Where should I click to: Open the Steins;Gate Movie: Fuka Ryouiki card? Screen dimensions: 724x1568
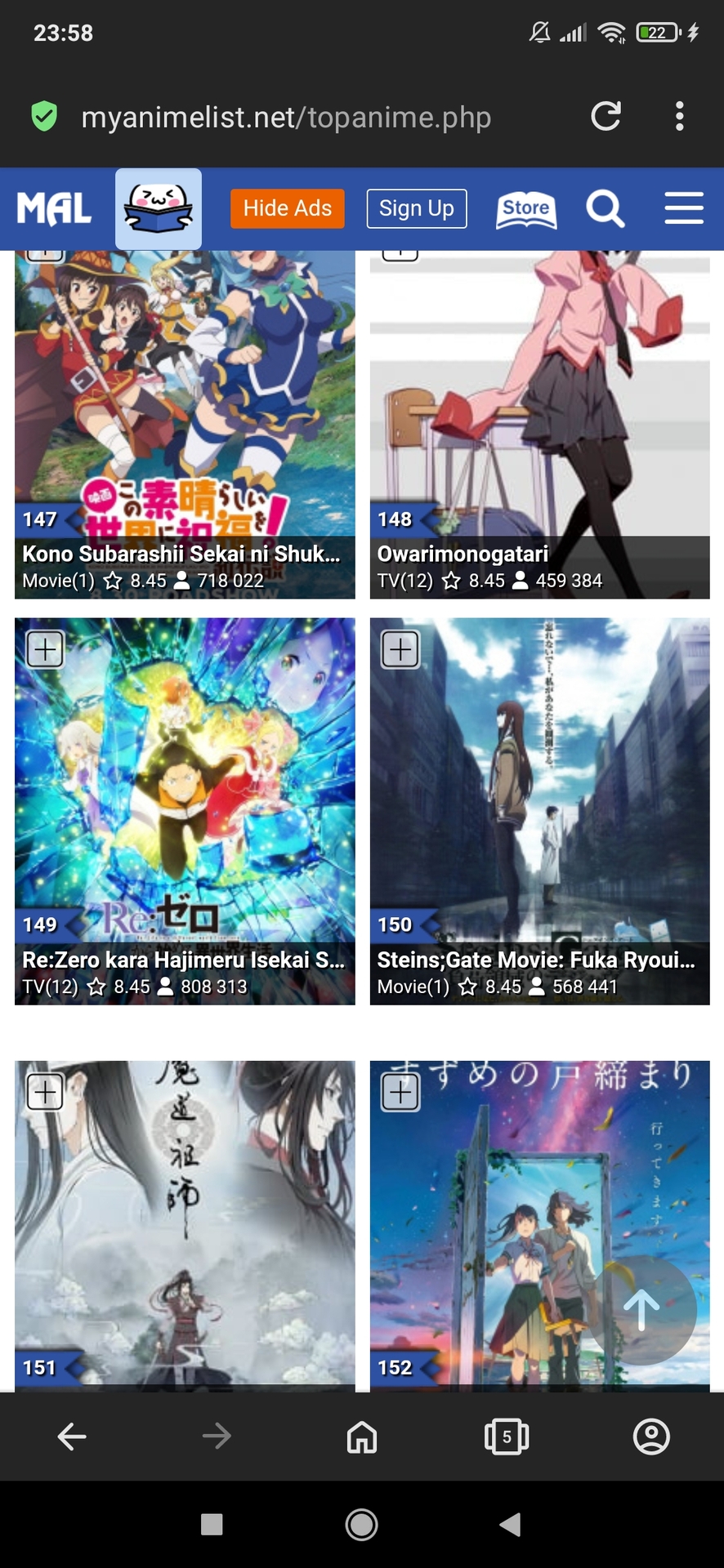[x=539, y=810]
